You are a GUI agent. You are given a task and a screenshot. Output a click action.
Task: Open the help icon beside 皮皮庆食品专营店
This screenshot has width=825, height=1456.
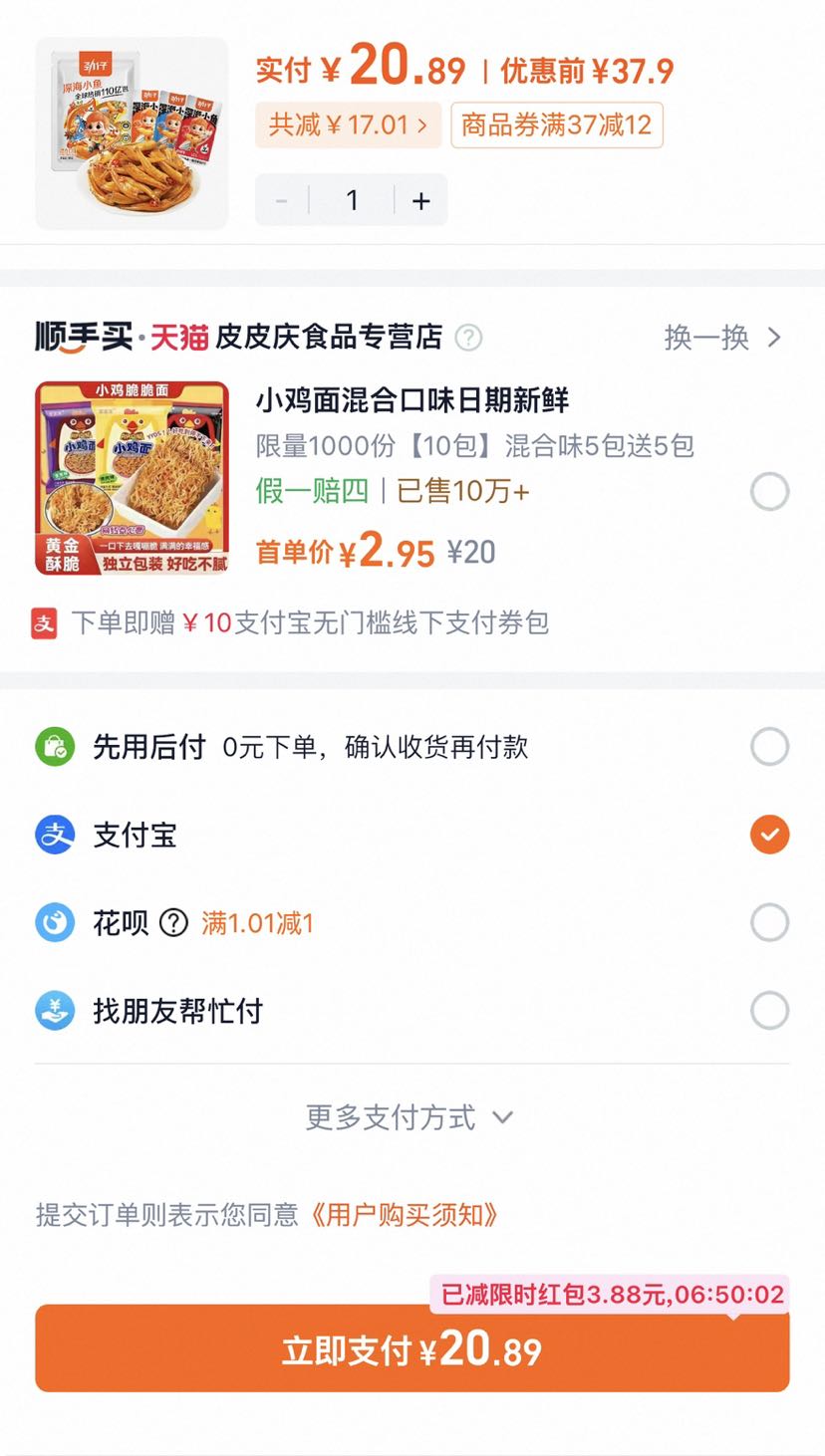click(468, 338)
